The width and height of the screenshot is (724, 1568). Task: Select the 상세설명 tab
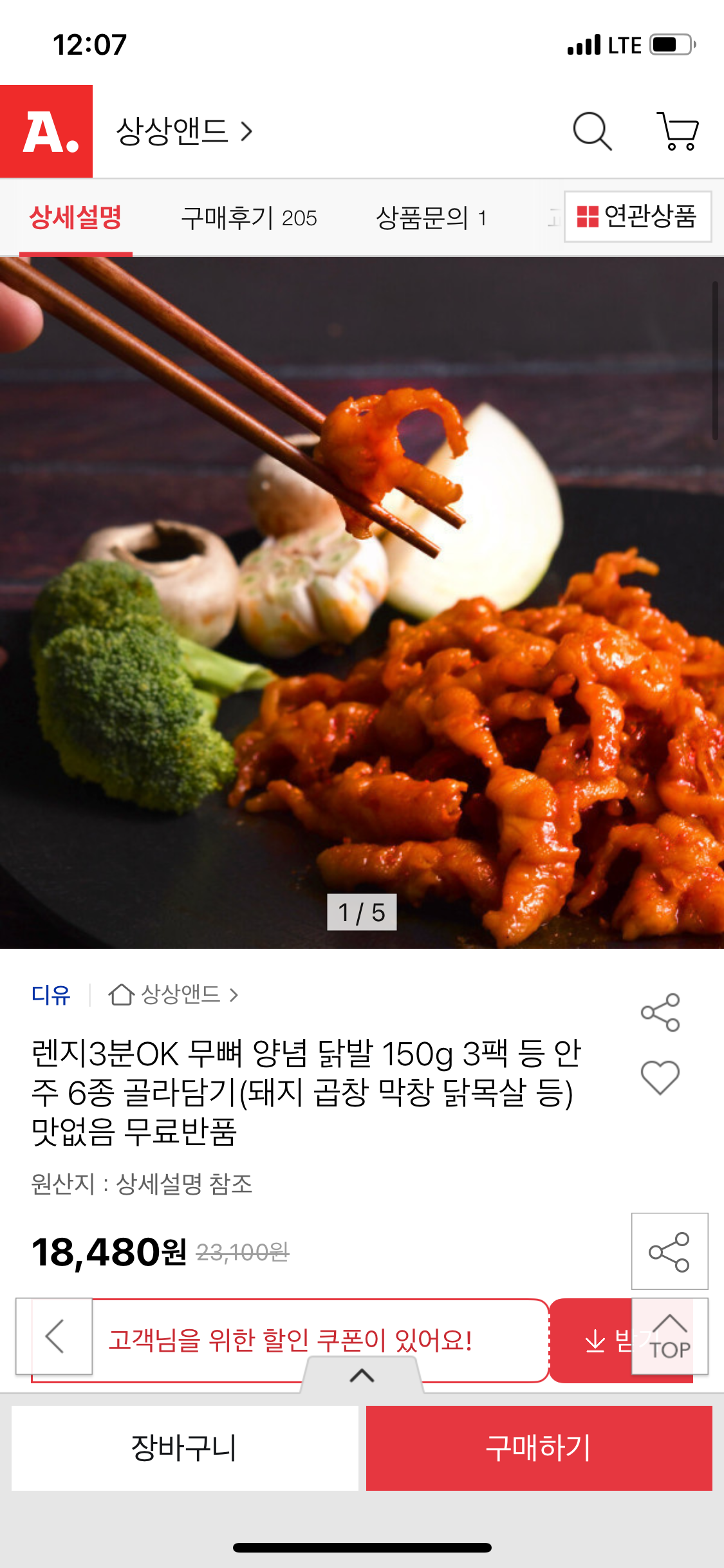coord(76,218)
